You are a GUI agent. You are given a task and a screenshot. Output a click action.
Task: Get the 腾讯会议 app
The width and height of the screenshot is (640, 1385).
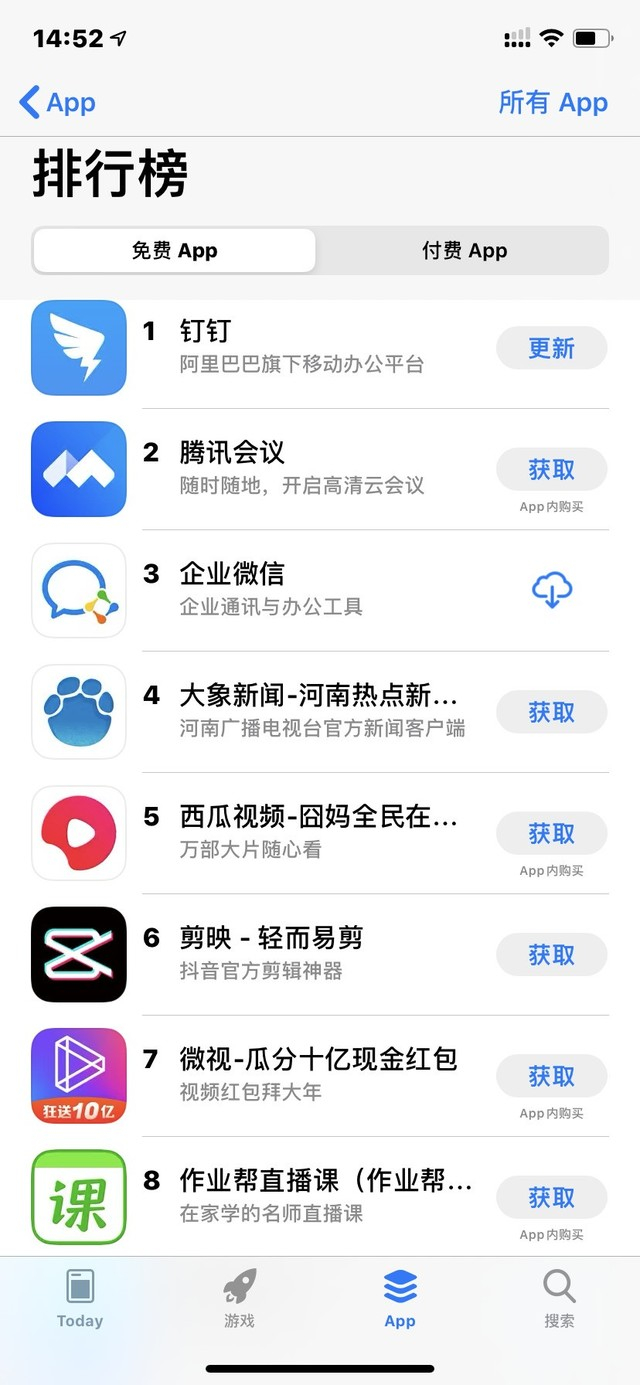[x=552, y=469]
